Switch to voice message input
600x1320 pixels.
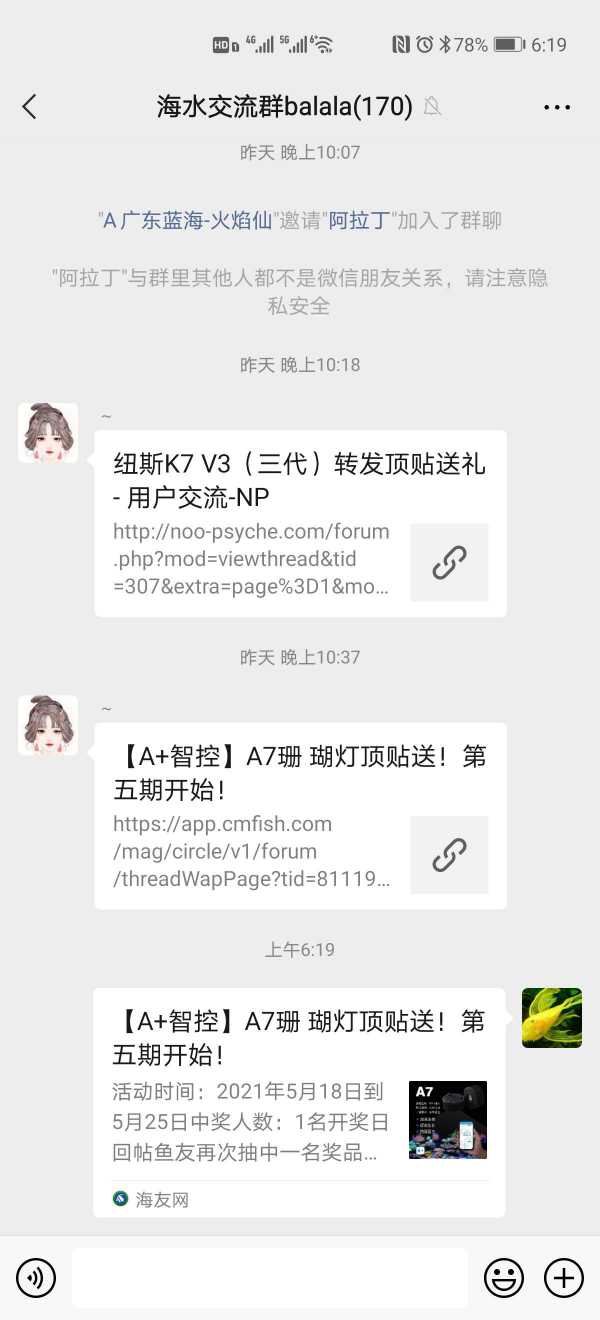(x=36, y=1277)
